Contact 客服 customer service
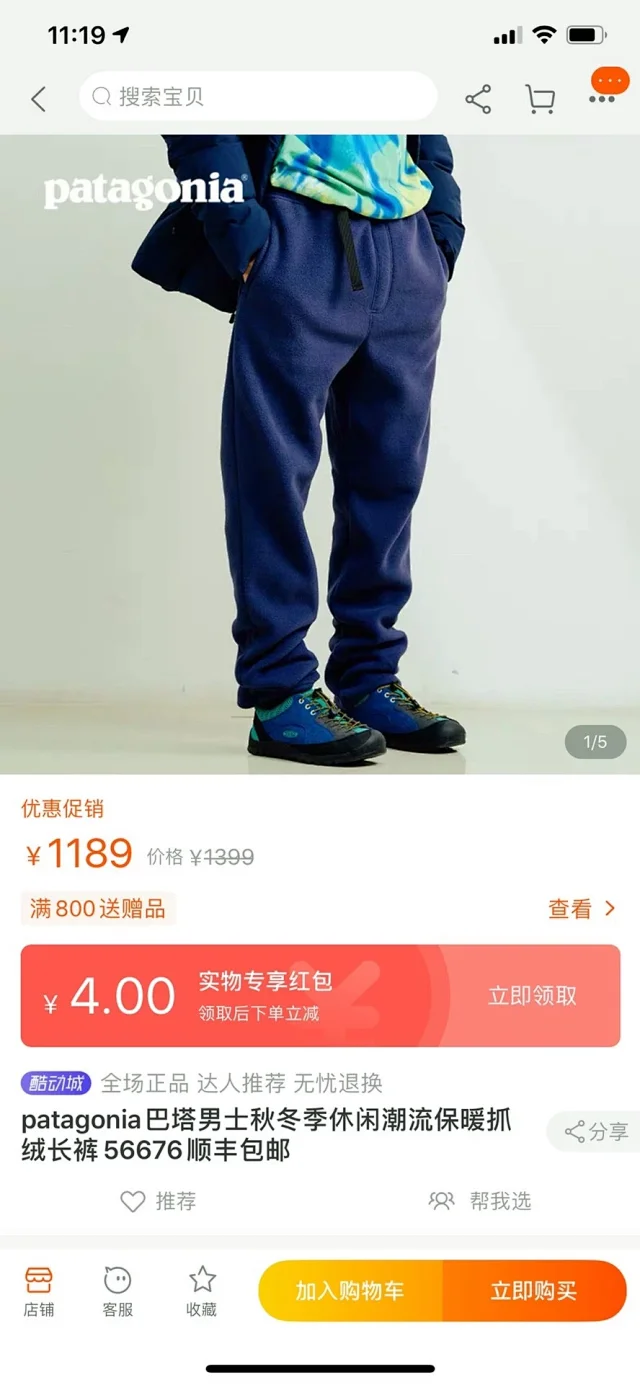The width and height of the screenshot is (640, 1385). point(118,1290)
